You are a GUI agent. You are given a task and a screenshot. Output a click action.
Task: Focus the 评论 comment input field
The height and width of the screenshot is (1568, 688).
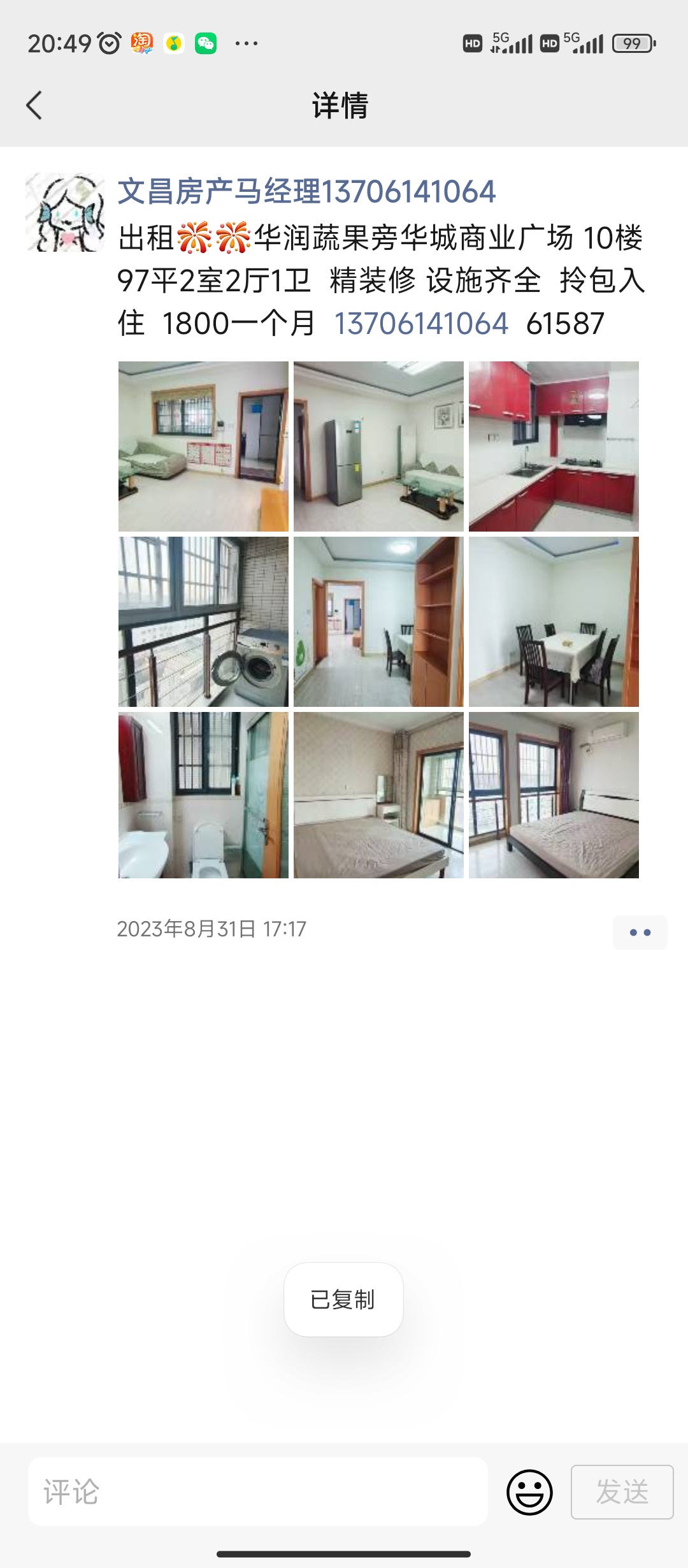click(x=258, y=1492)
